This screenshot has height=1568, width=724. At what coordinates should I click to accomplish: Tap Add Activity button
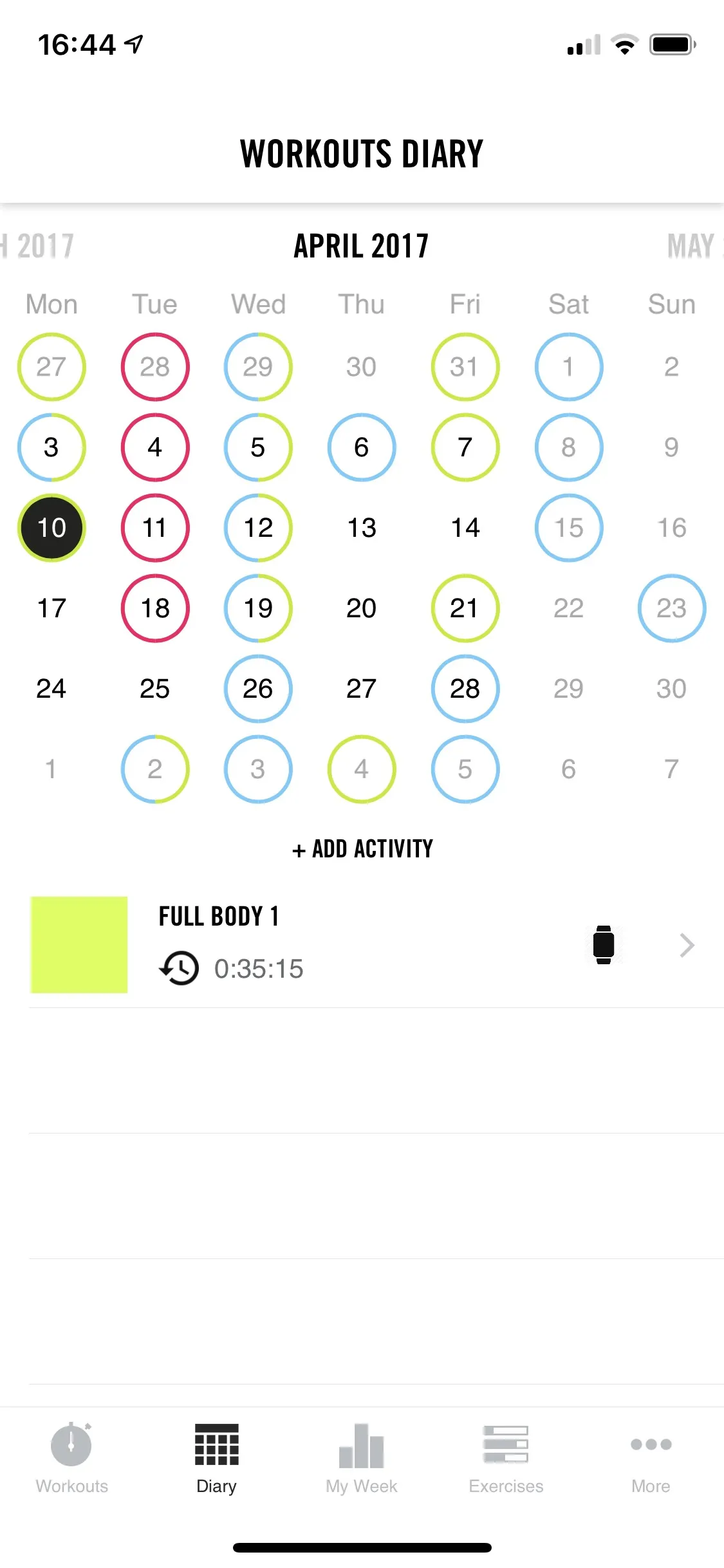pos(362,849)
